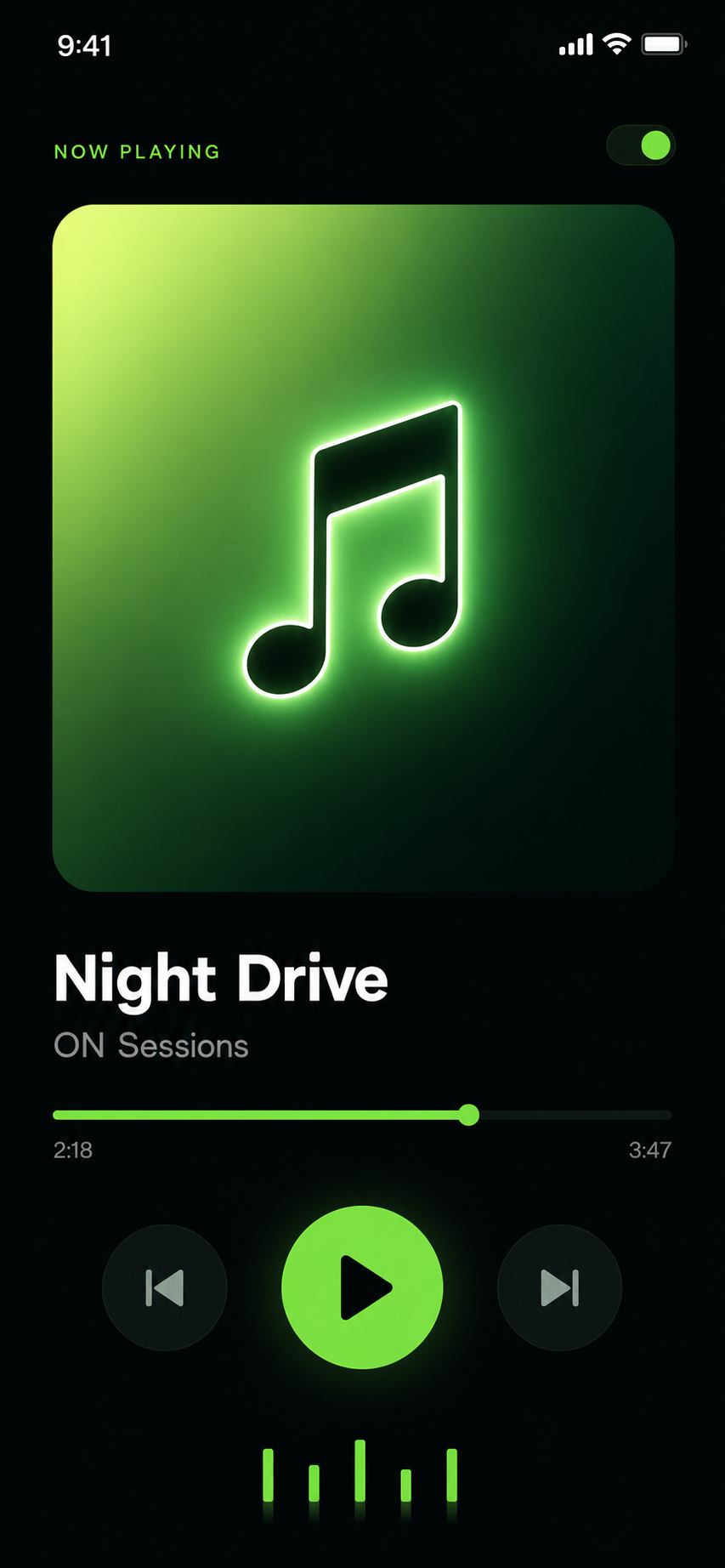725x1568 pixels.
Task: Tap the playback progress slider handle
Action: click(x=468, y=1115)
